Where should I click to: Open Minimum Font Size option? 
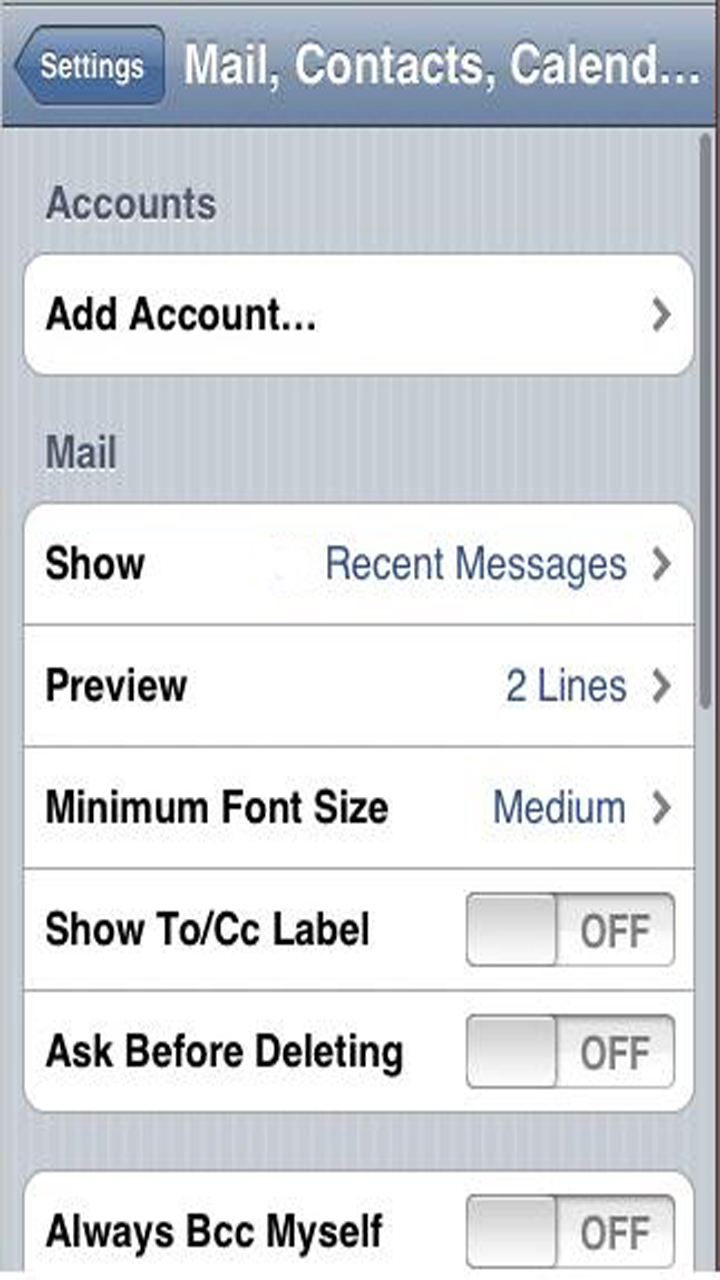click(358, 808)
